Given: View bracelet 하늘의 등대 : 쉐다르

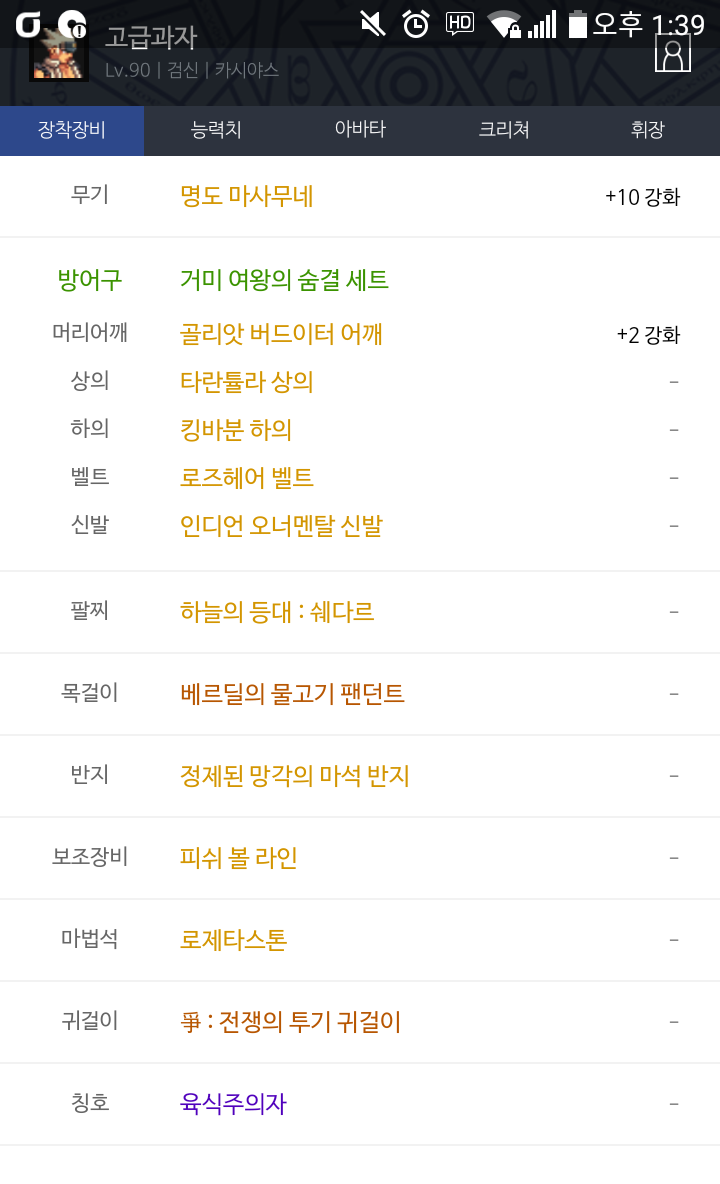Looking at the screenshot, I should [276, 612].
